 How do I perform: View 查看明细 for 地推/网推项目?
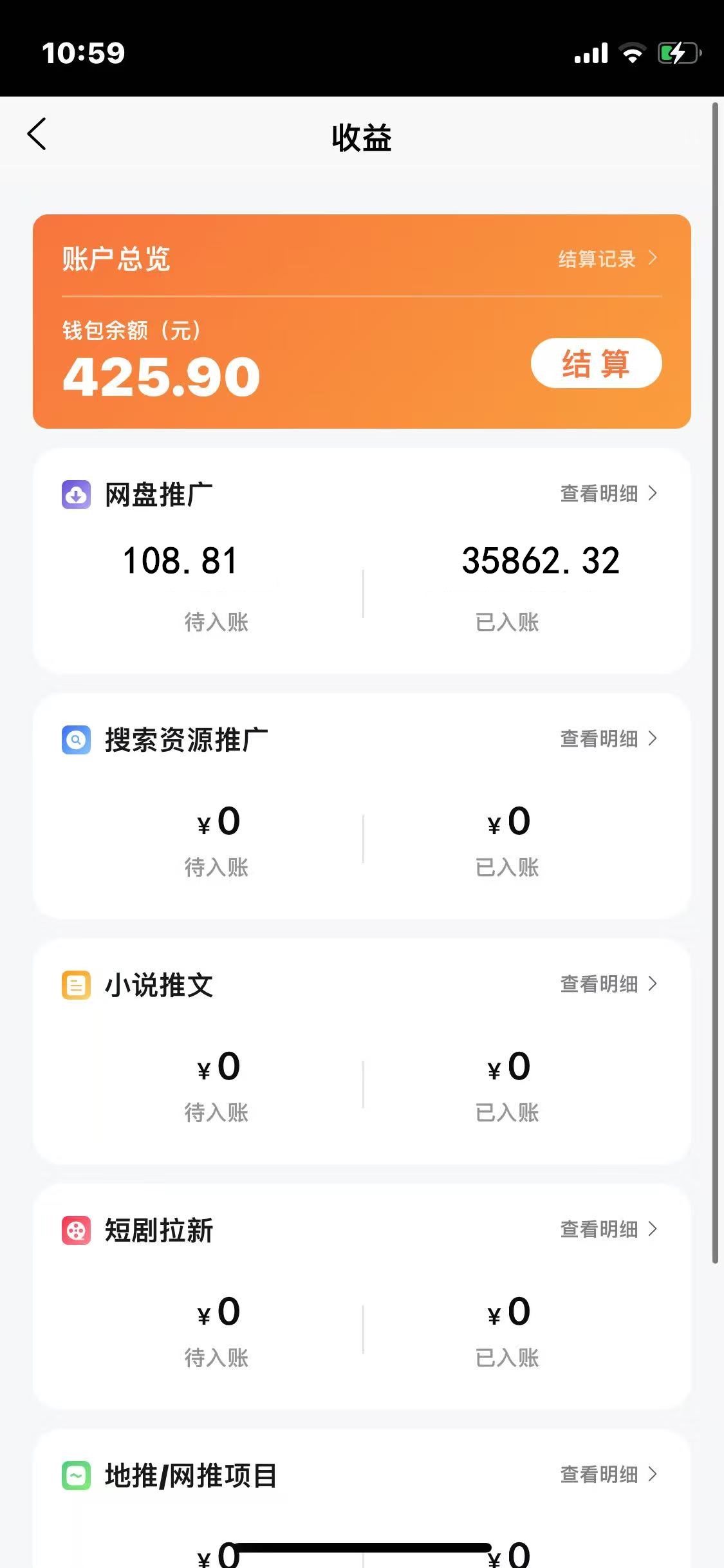(608, 1475)
